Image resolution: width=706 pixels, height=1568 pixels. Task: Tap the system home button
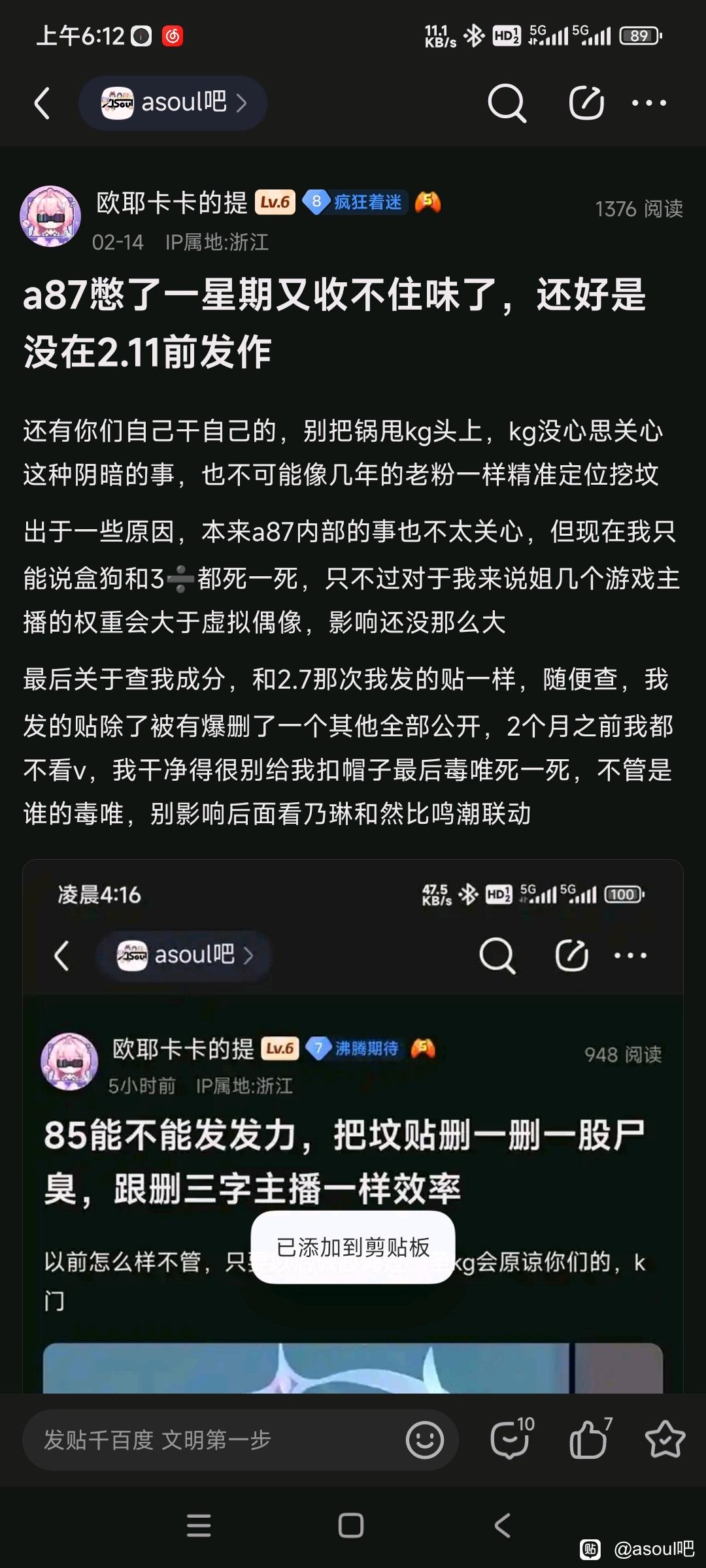point(351,1526)
